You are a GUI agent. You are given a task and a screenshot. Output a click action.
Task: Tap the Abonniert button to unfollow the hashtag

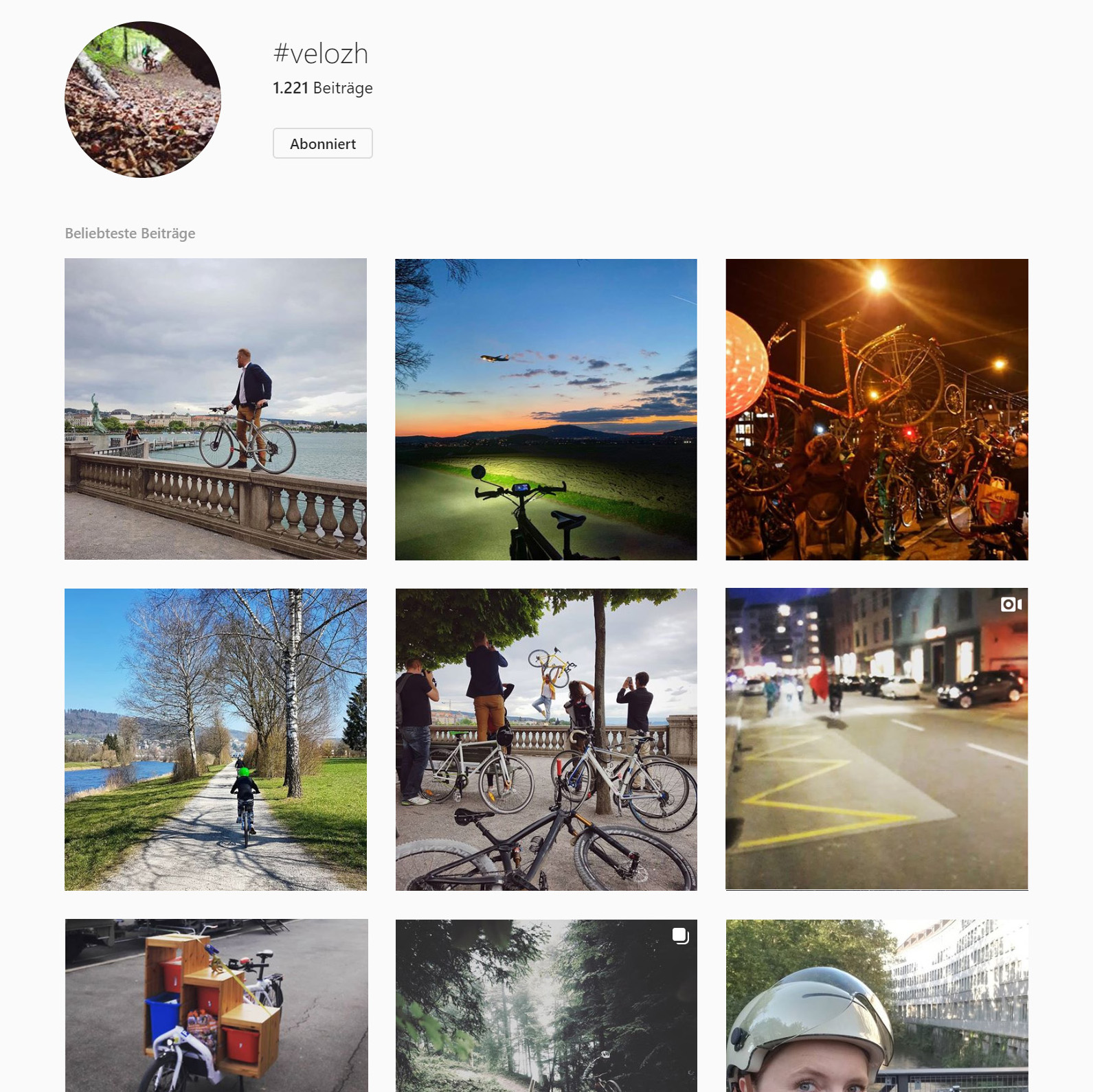click(322, 144)
